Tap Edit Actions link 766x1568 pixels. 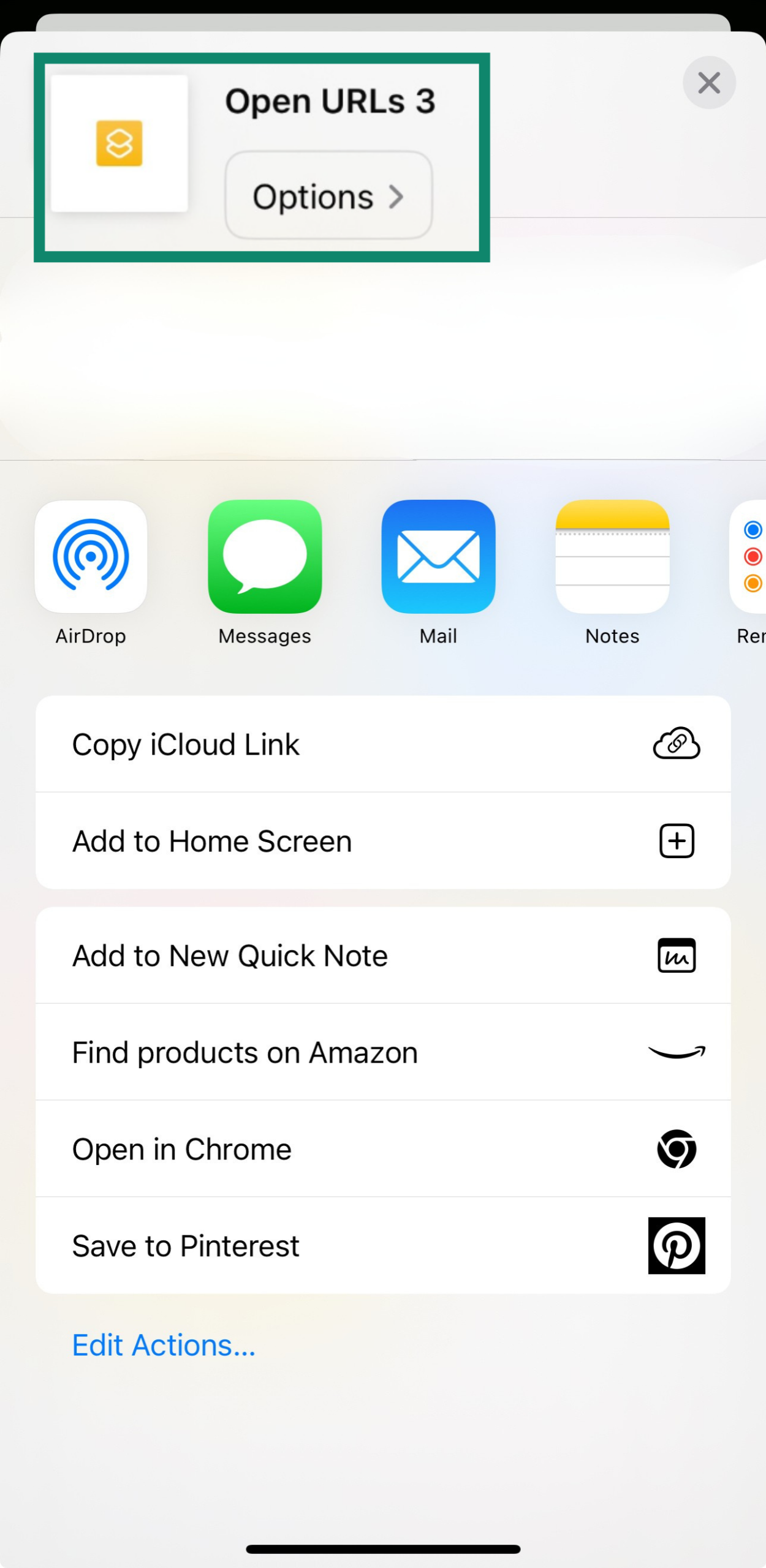click(x=163, y=1345)
